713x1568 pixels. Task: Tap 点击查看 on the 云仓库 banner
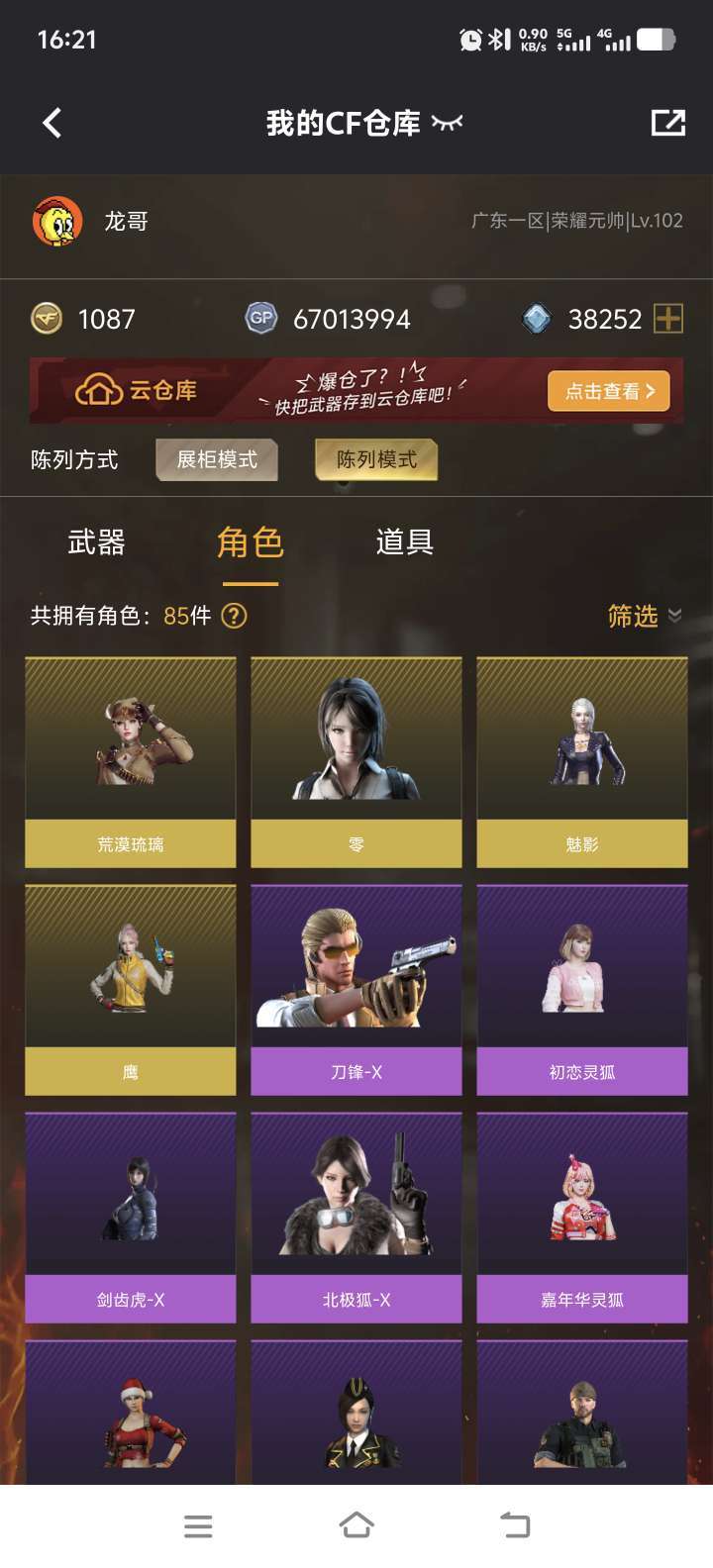click(608, 391)
